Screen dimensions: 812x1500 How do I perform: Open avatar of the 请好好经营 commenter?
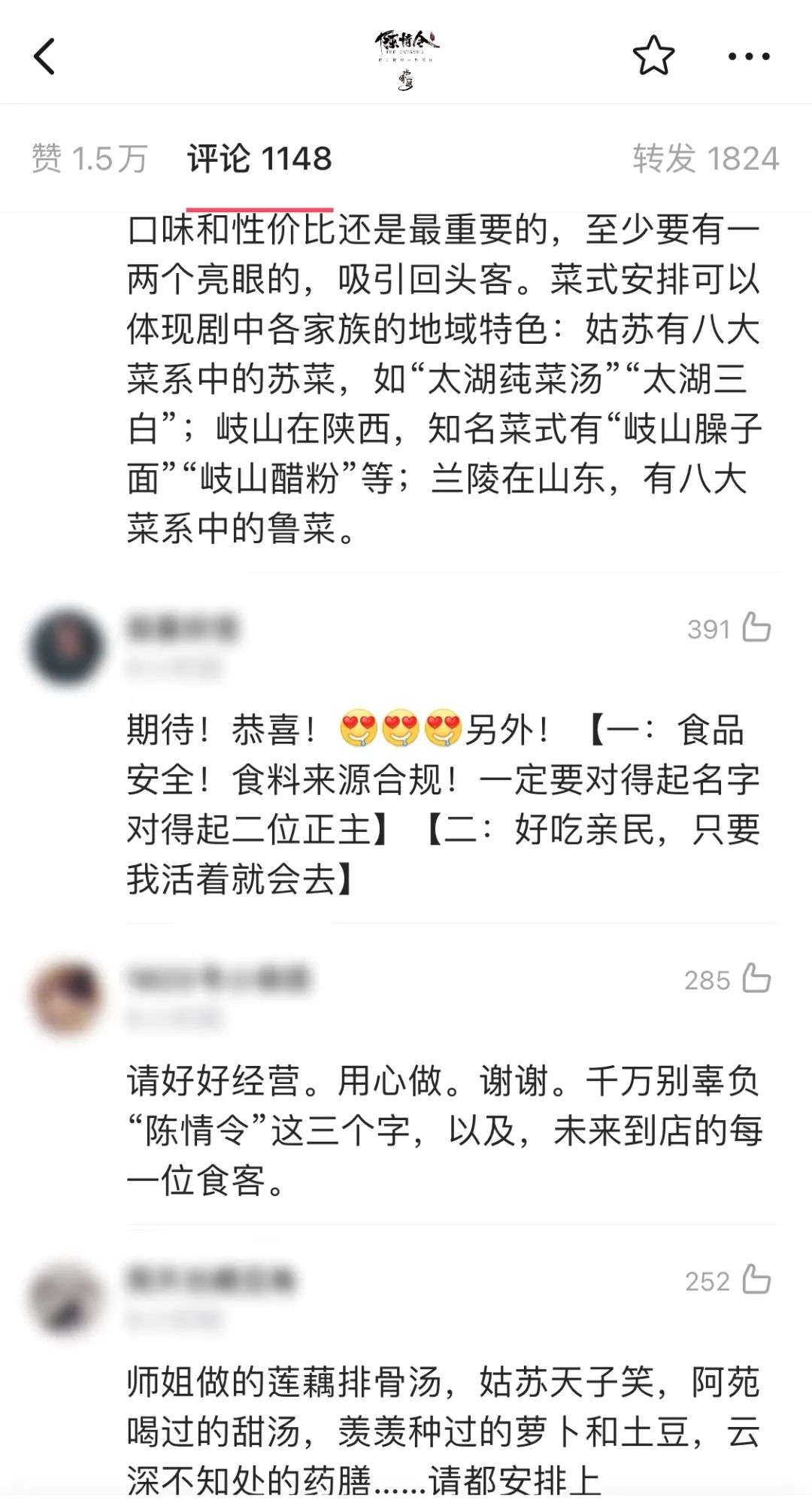68,997
